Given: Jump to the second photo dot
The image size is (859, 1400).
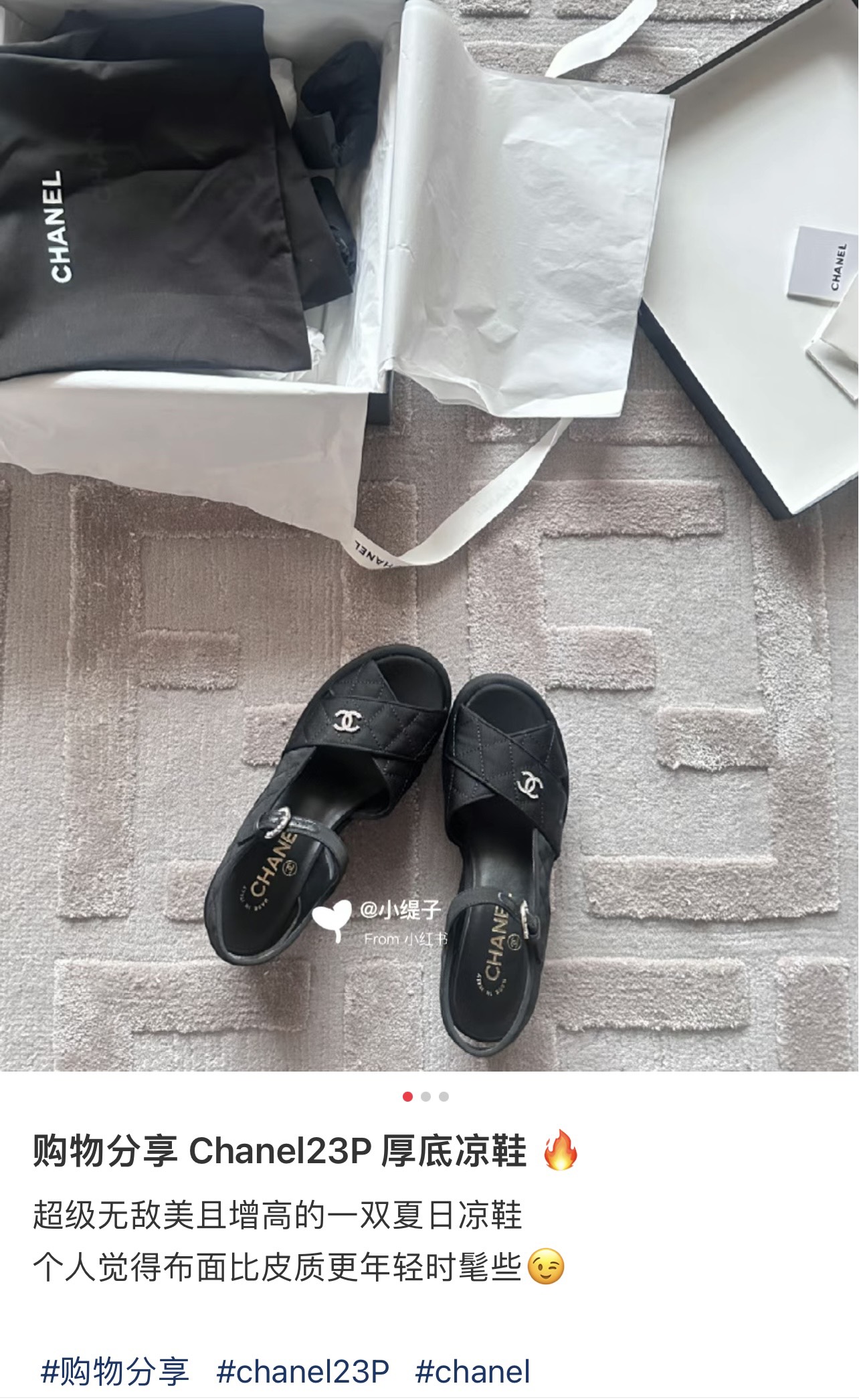Looking at the screenshot, I should click(x=425, y=1096).
